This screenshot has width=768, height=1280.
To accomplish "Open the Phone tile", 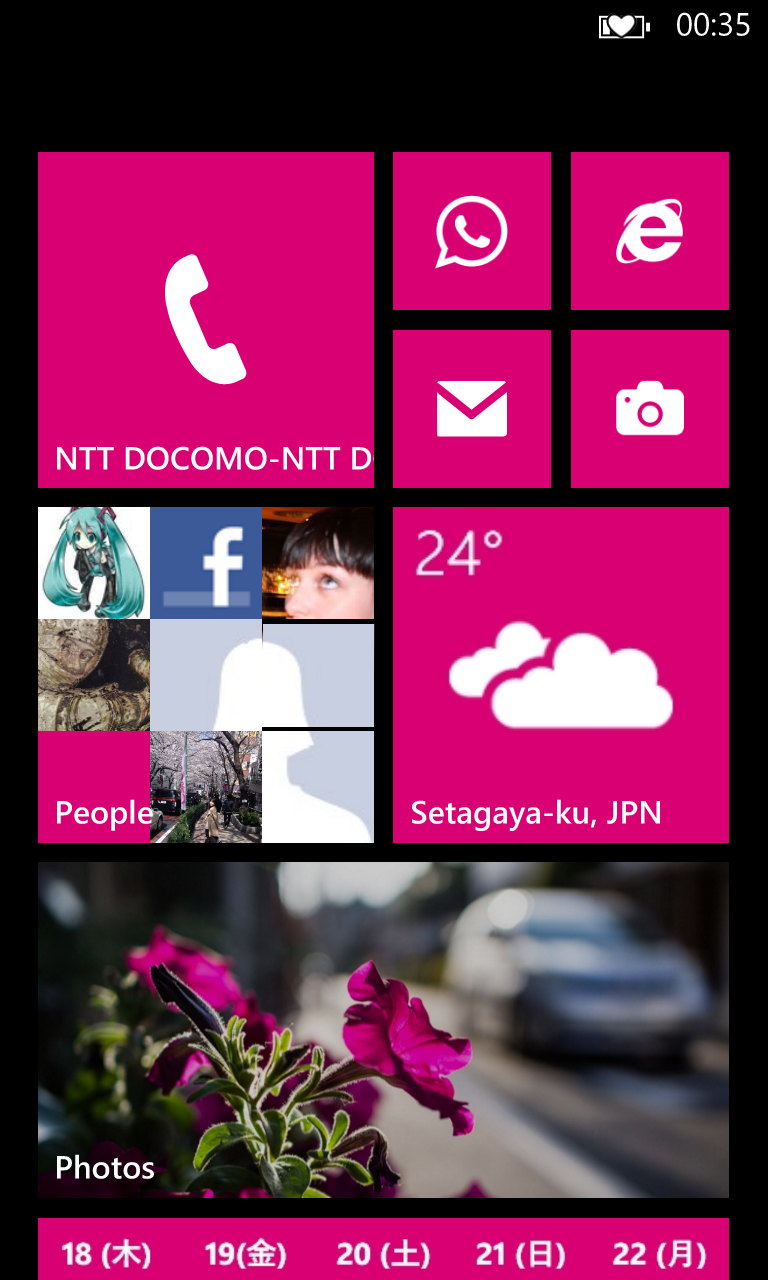I will (205, 319).
